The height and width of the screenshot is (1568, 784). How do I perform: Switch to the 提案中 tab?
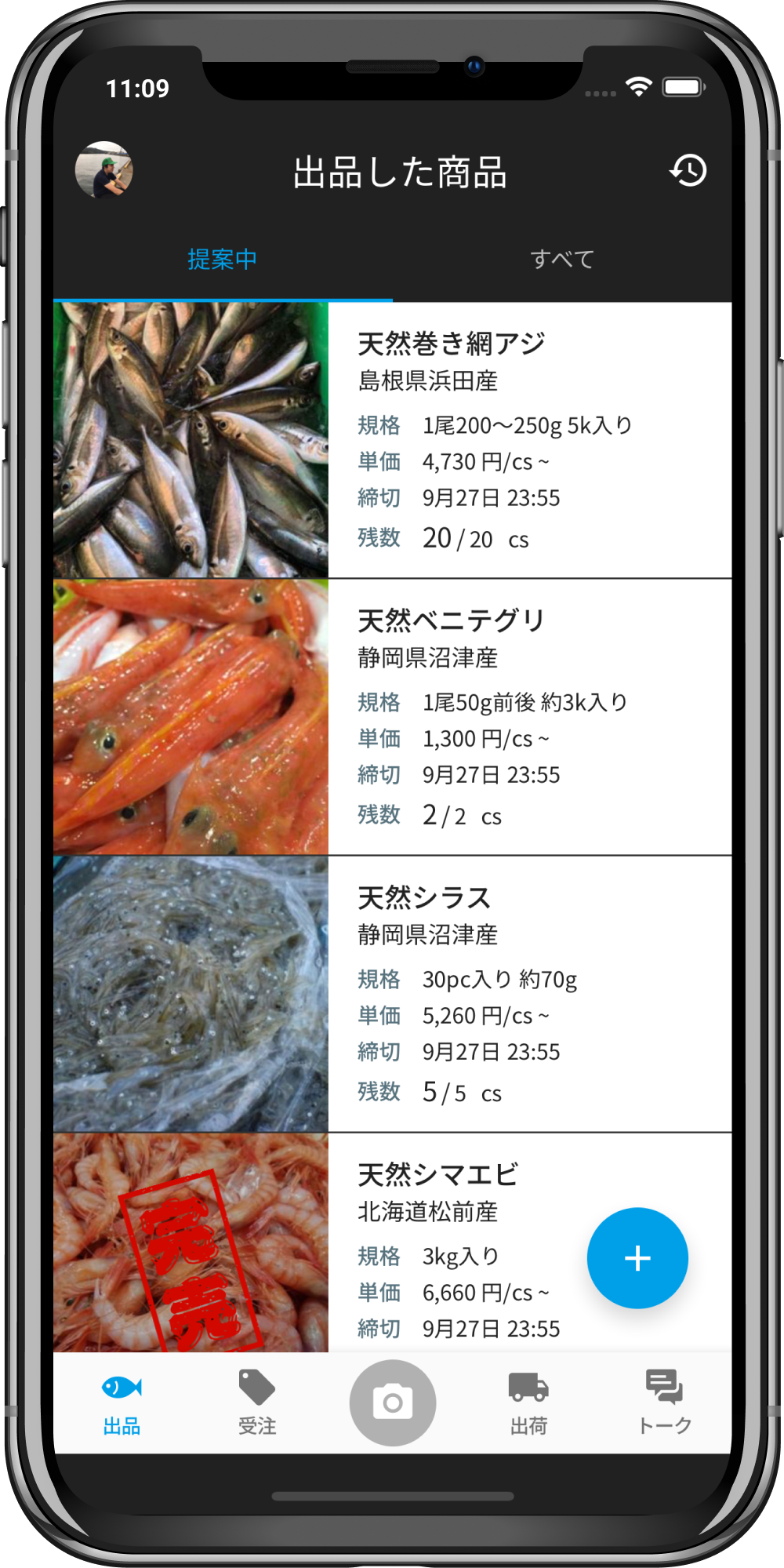click(223, 259)
